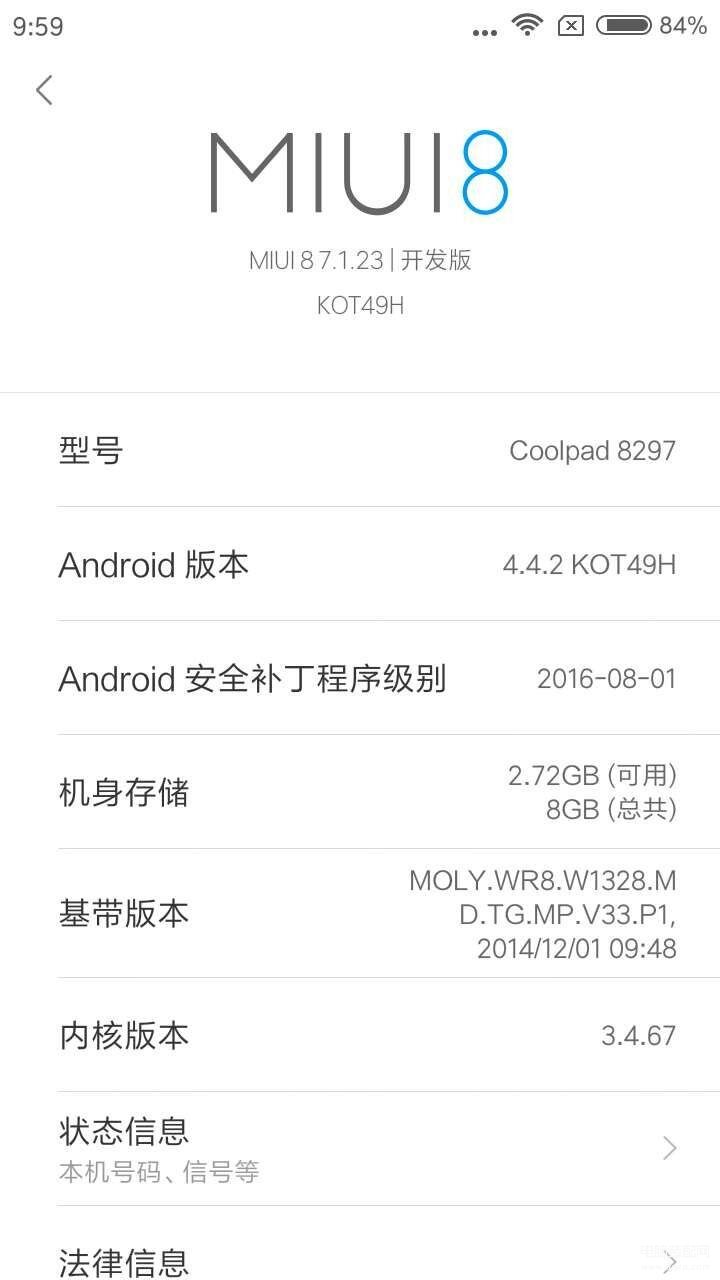Go back using the top-left arrow

pos(44,90)
